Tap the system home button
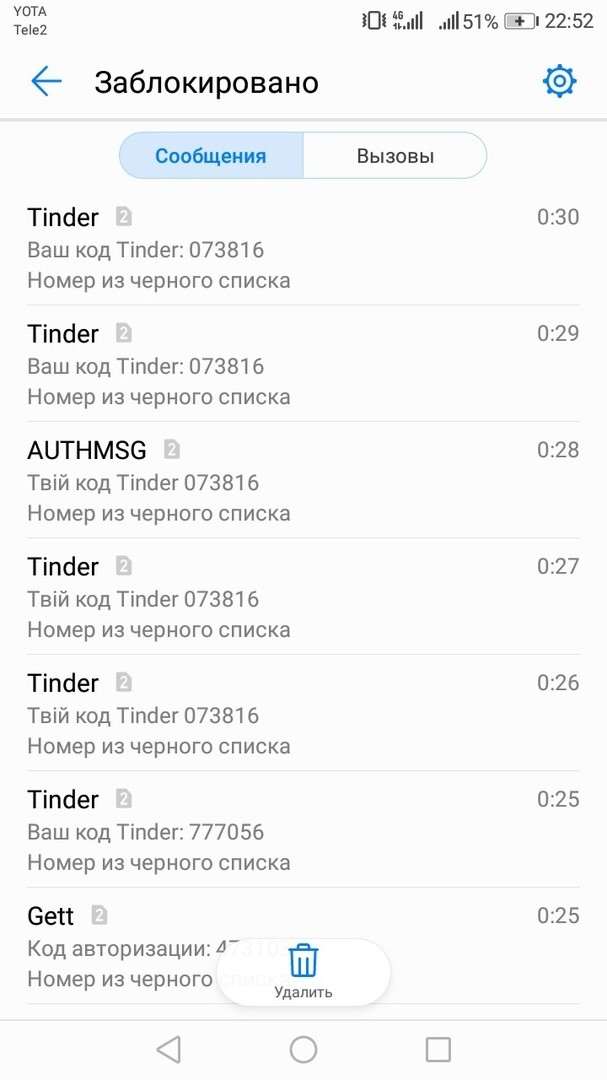607x1080 pixels. tap(303, 1049)
